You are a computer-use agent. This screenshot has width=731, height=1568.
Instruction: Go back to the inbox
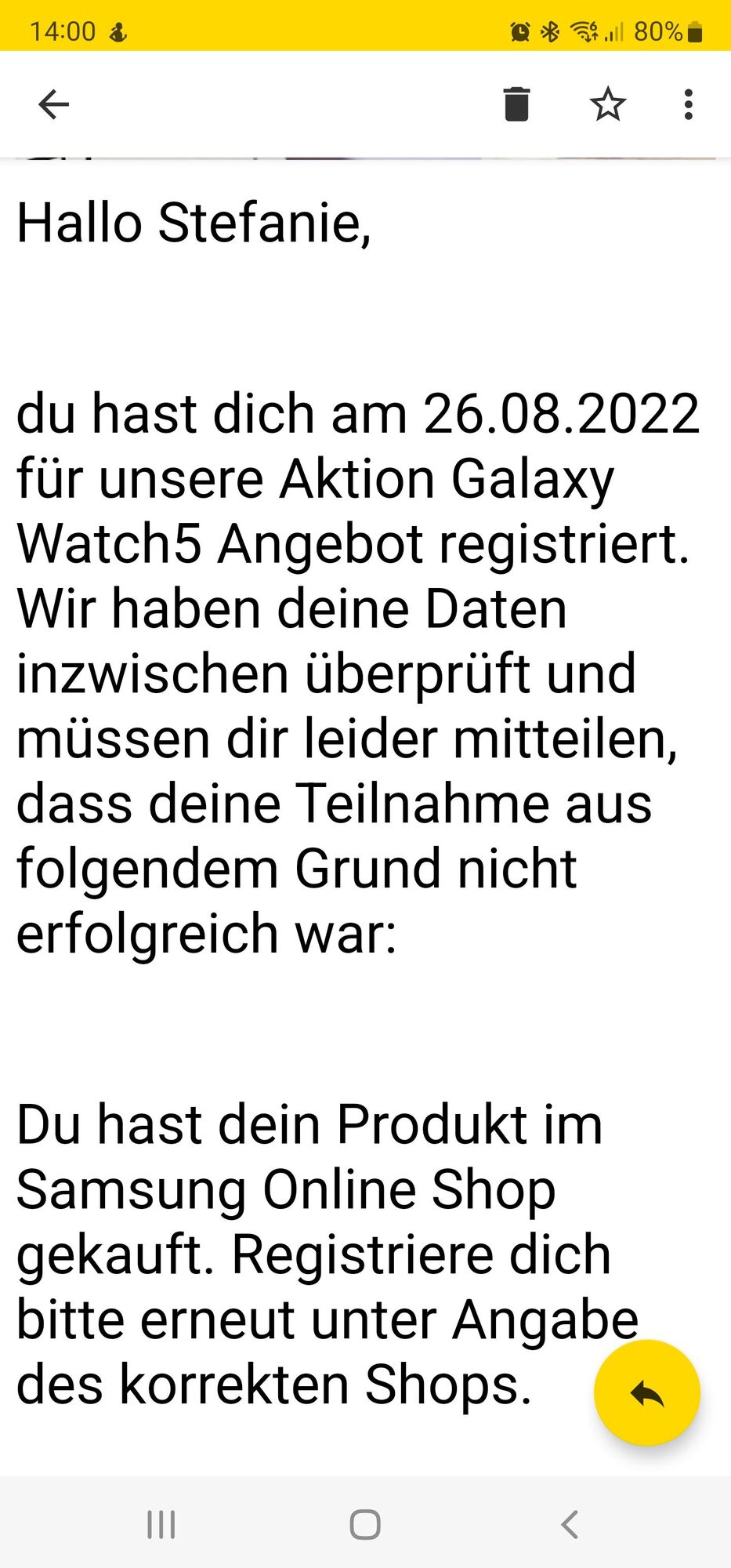(x=53, y=104)
